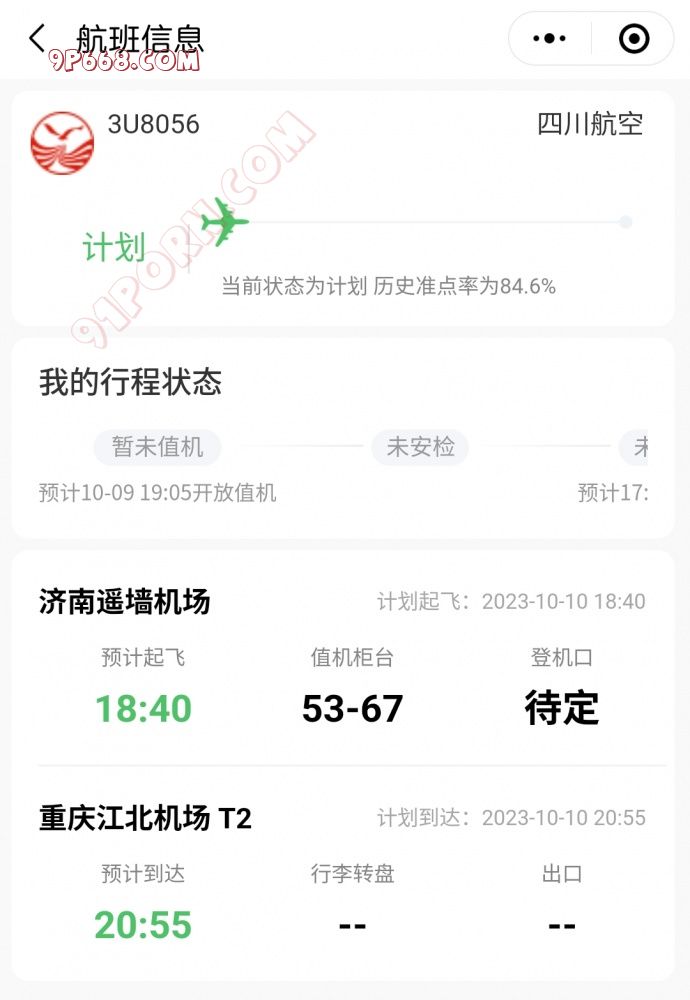Go back from the 航班信息 page
Screen dimensions: 690x1000
(x=37, y=39)
